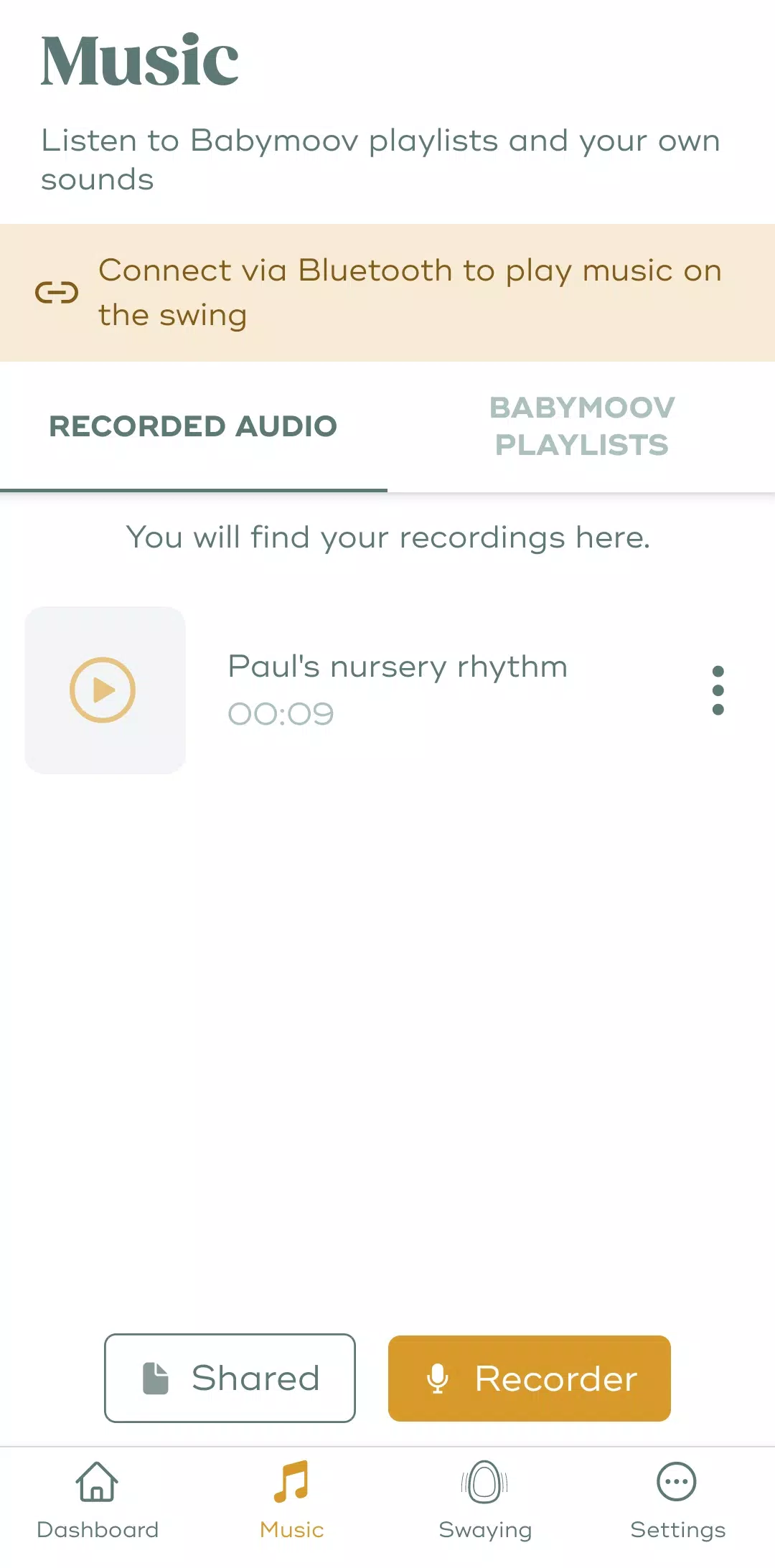Go to the Dashboard tab

97,1501
